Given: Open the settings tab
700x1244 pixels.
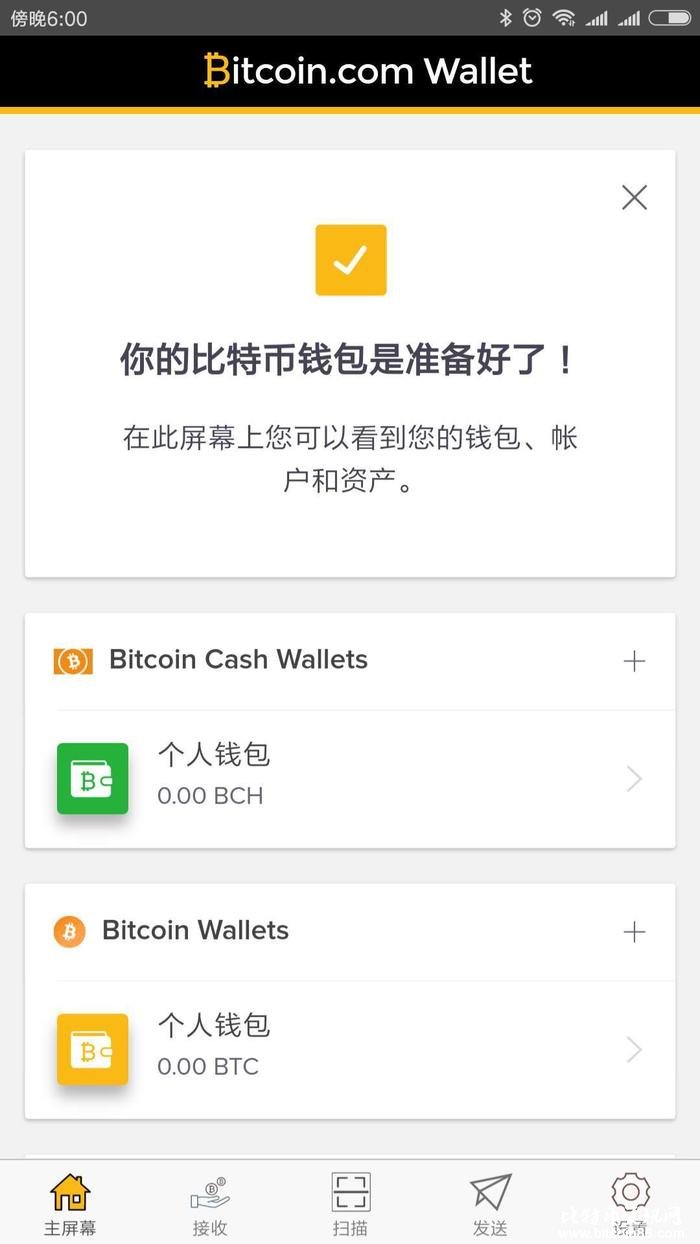Looking at the screenshot, I should (x=630, y=1203).
